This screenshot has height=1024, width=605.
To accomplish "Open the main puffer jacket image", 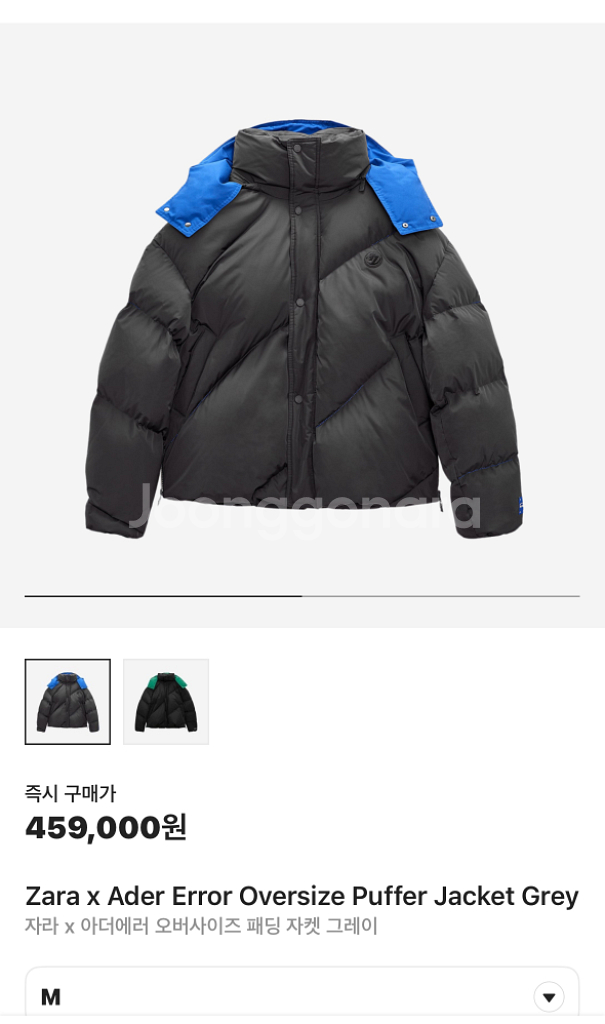I will click(x=302, y=325).
